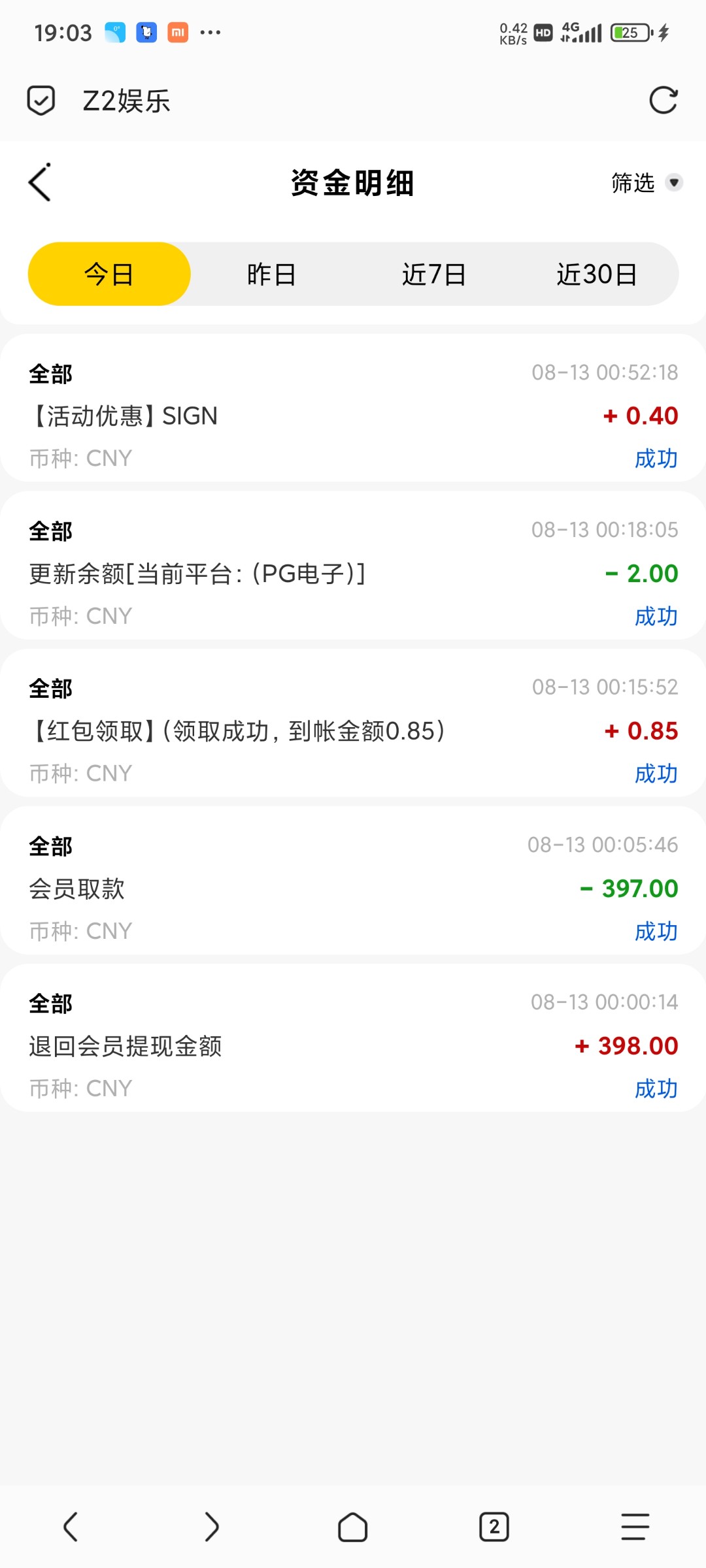Go back from 资金明细 page

point(40,183)
